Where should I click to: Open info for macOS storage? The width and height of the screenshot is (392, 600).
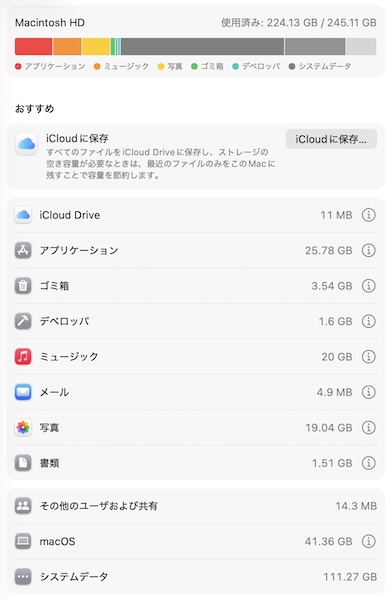369,541
